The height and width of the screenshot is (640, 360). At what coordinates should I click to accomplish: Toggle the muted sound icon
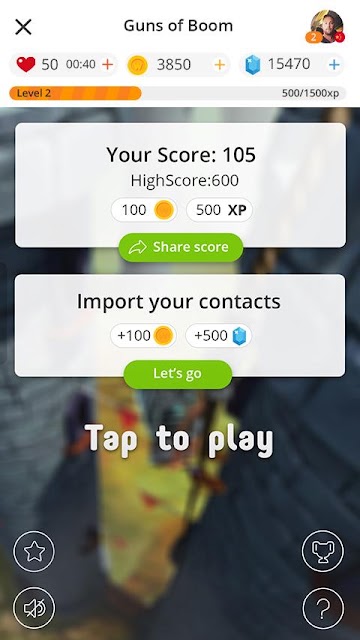pos(34,609)
